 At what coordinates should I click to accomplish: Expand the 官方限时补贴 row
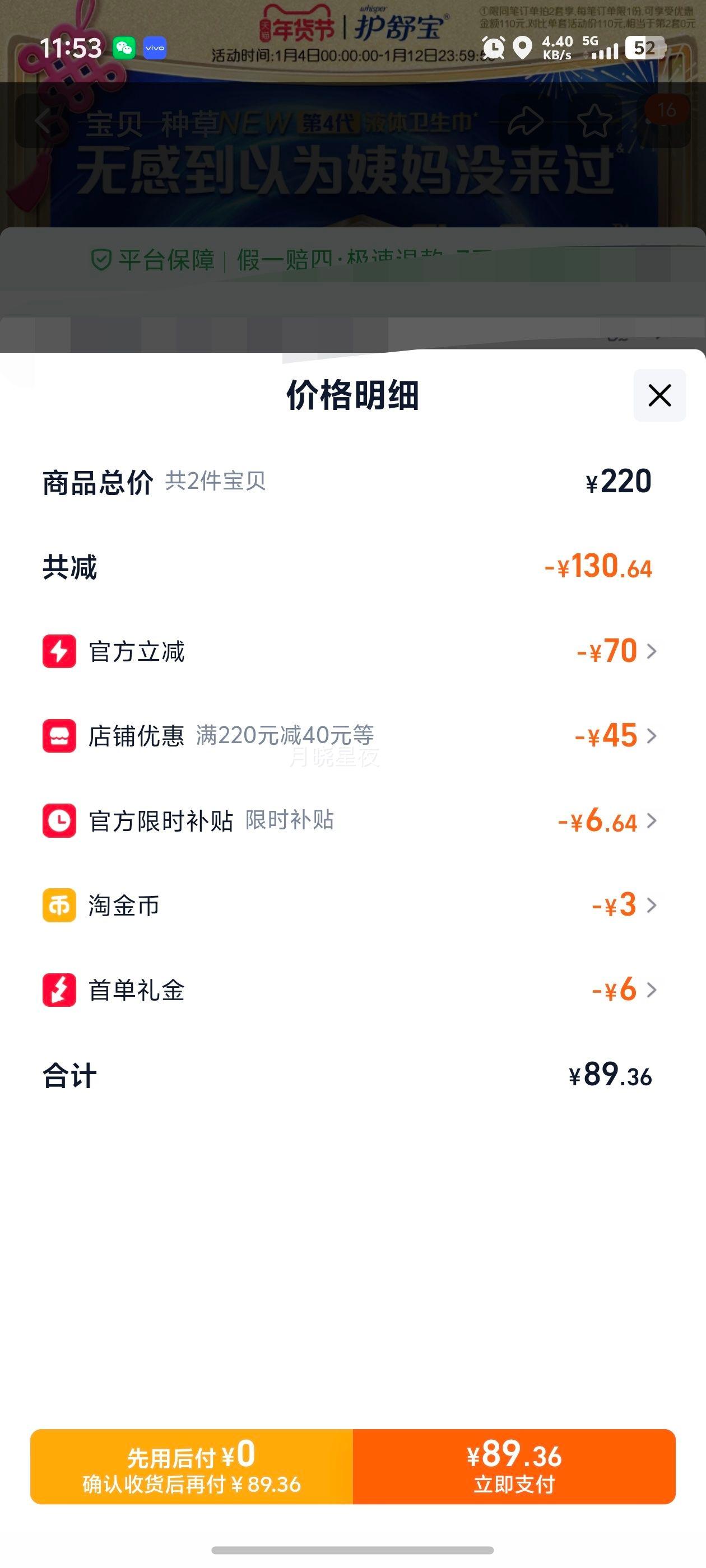(651, 822)
